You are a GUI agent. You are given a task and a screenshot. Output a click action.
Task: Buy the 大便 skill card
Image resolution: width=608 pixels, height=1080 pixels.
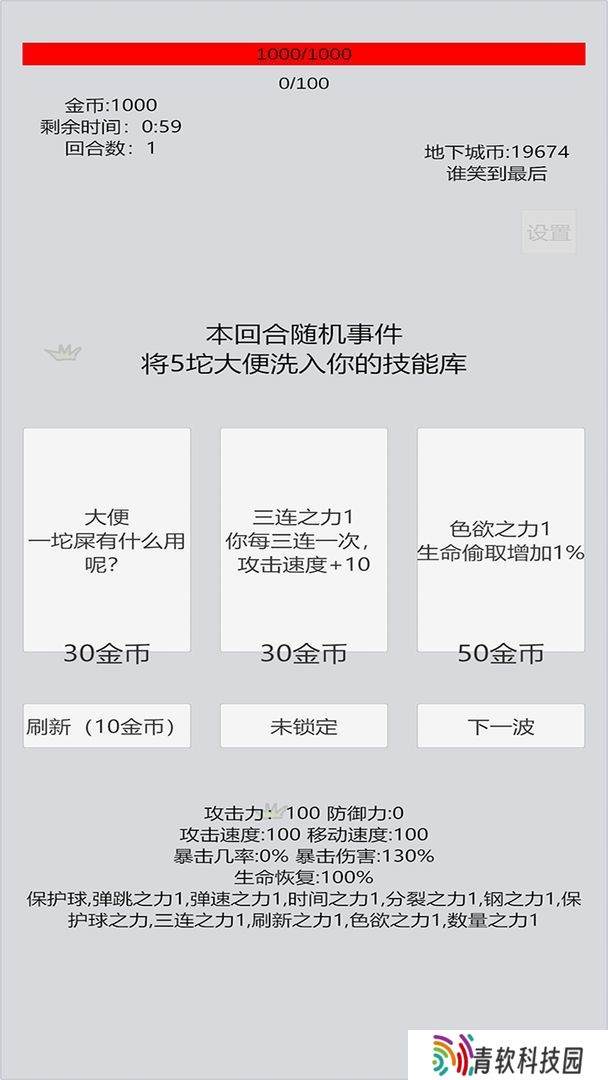pos(107,540)
